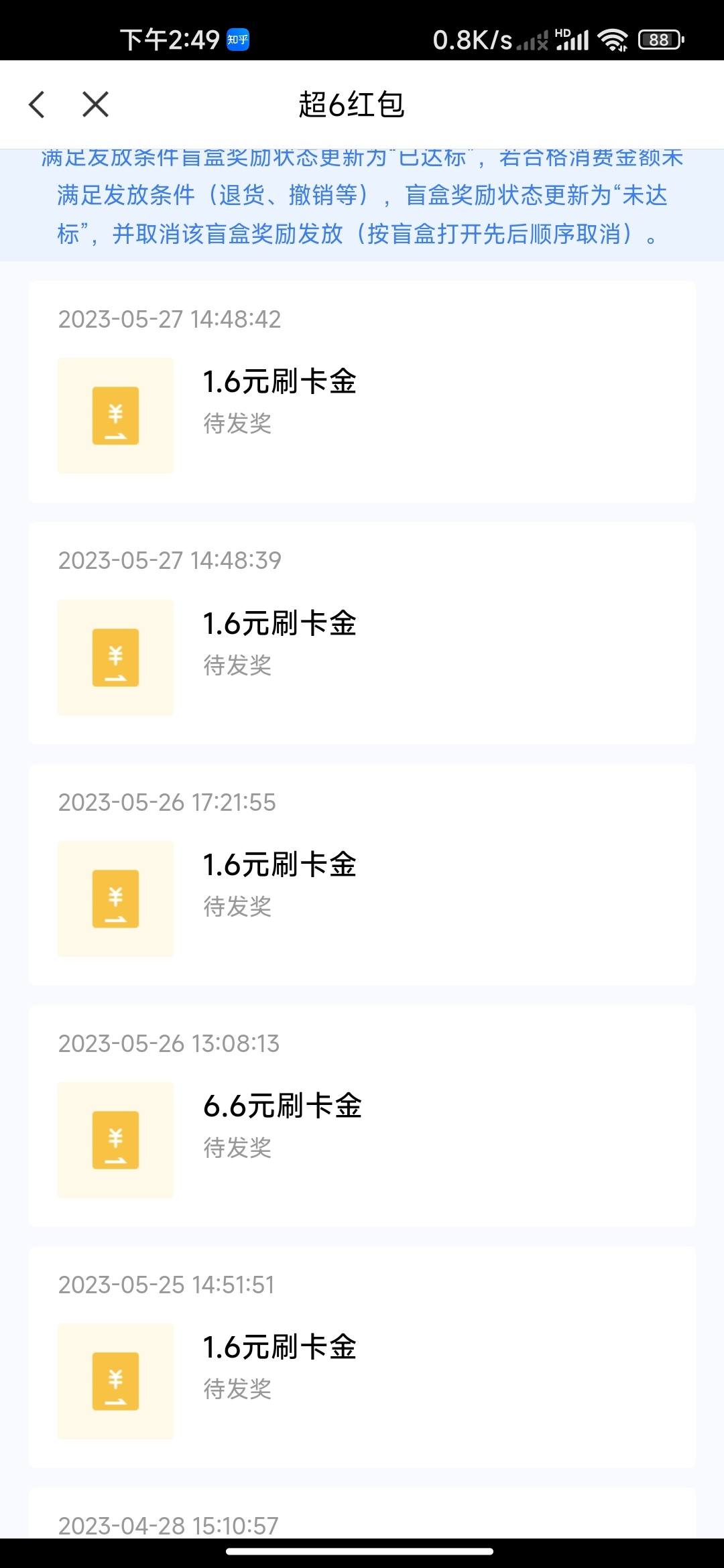
Task: Open the reward card dated 2023-05-27 14:48:39
Action: 362,633
